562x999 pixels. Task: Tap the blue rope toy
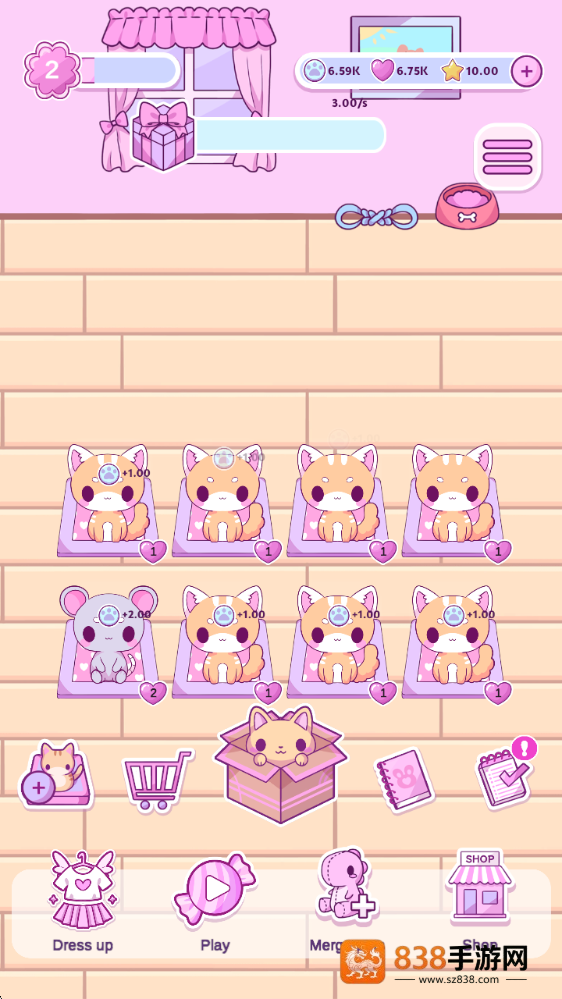(376, 216)
